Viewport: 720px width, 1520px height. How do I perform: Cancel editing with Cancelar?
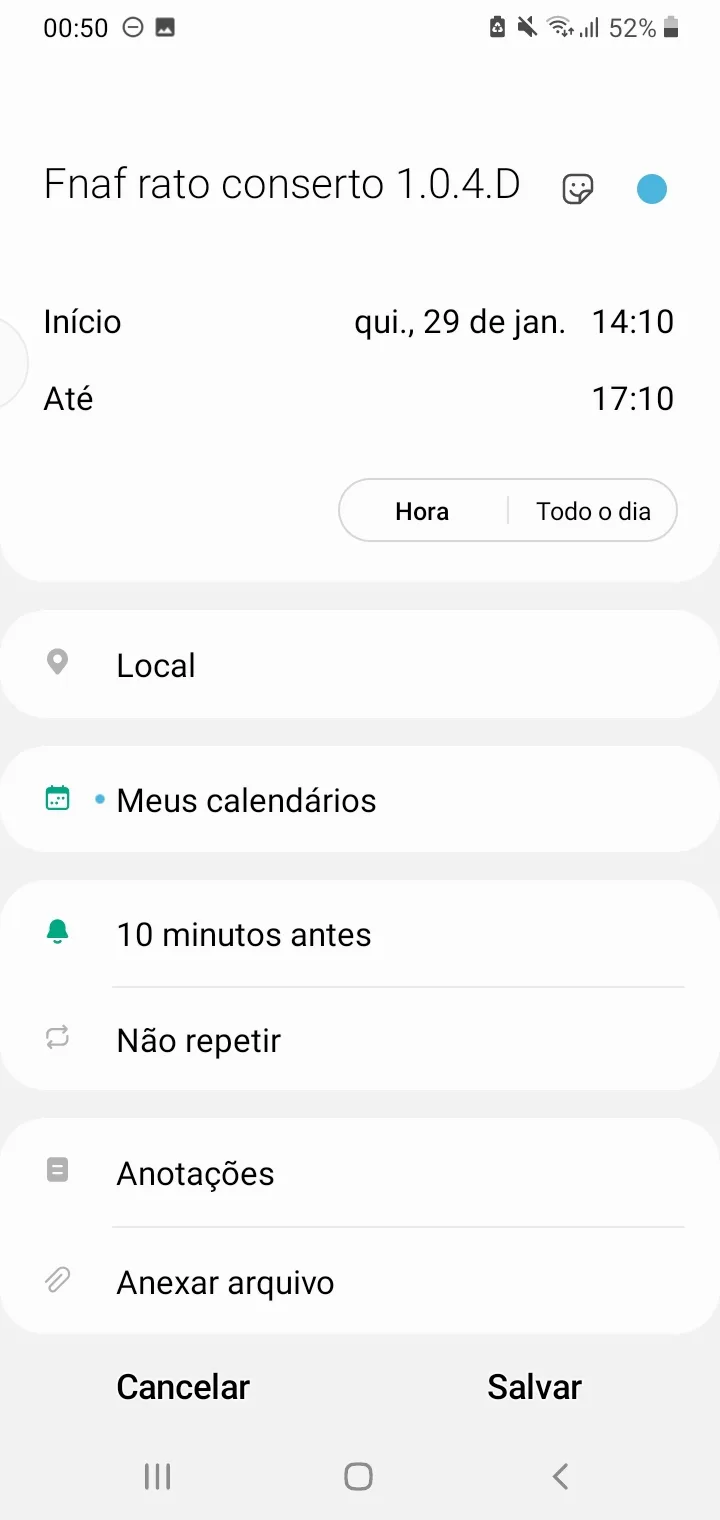point(183,1387)
